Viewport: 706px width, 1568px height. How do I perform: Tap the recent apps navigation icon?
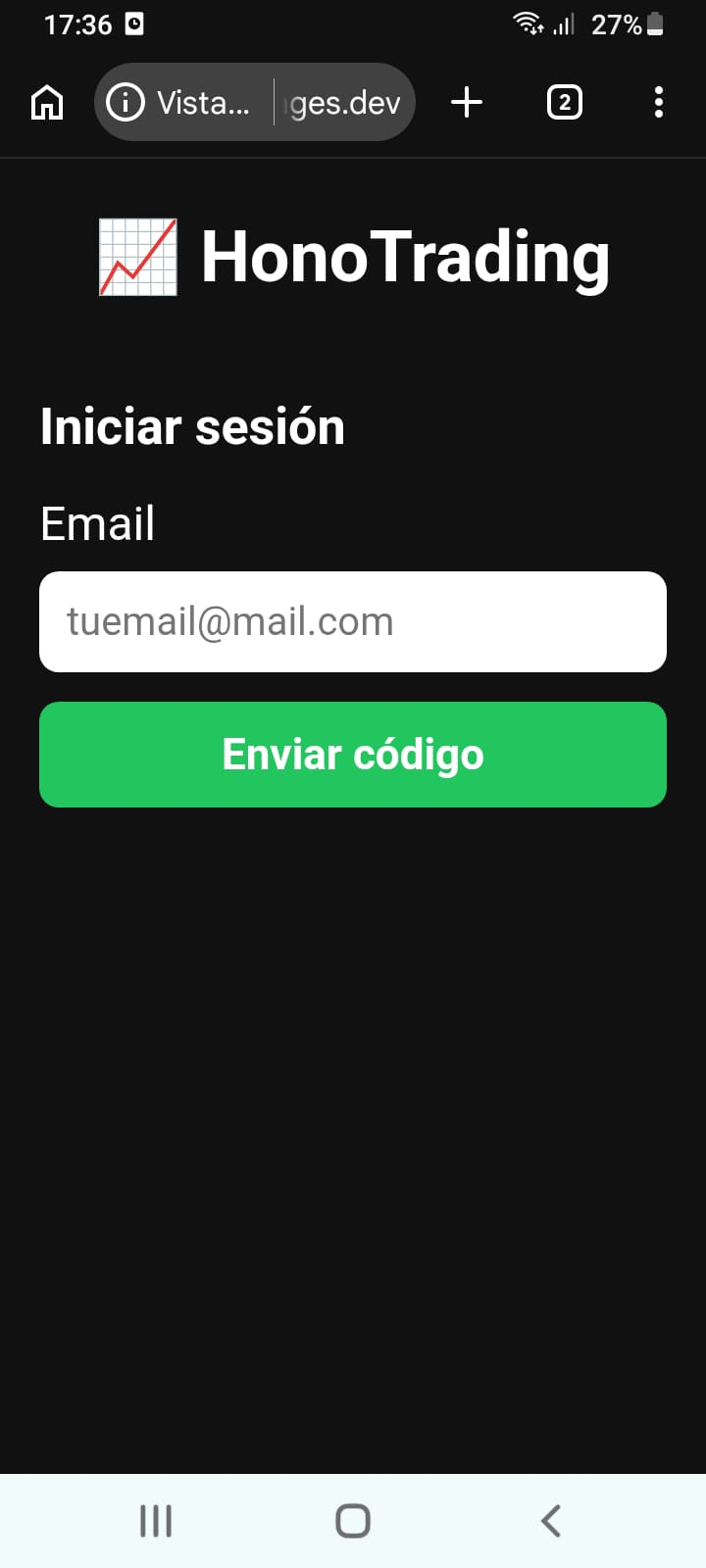tap(155, 1521)
